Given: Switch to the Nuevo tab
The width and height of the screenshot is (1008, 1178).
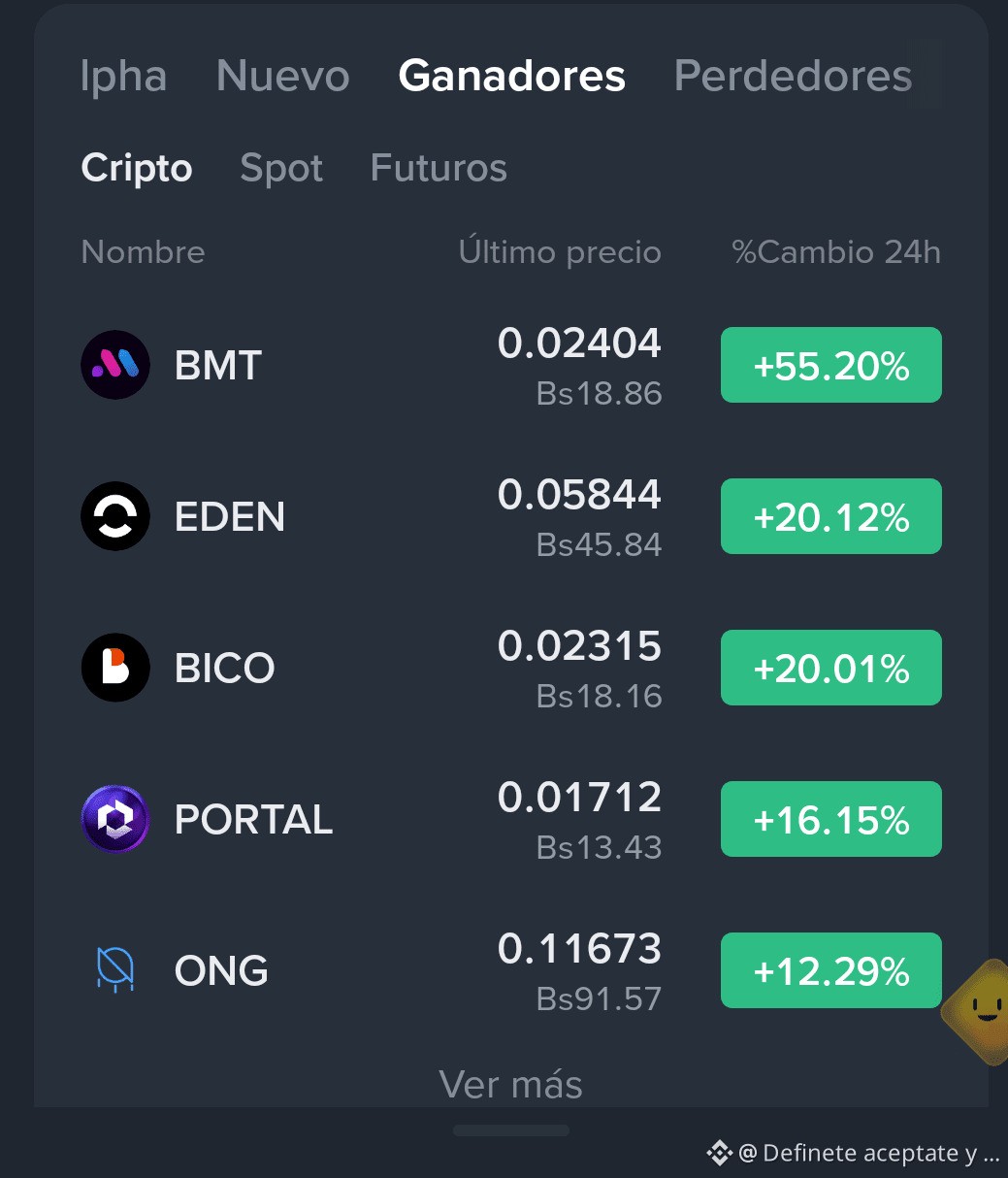Looking at the screenshot, I should click(282, 76).
